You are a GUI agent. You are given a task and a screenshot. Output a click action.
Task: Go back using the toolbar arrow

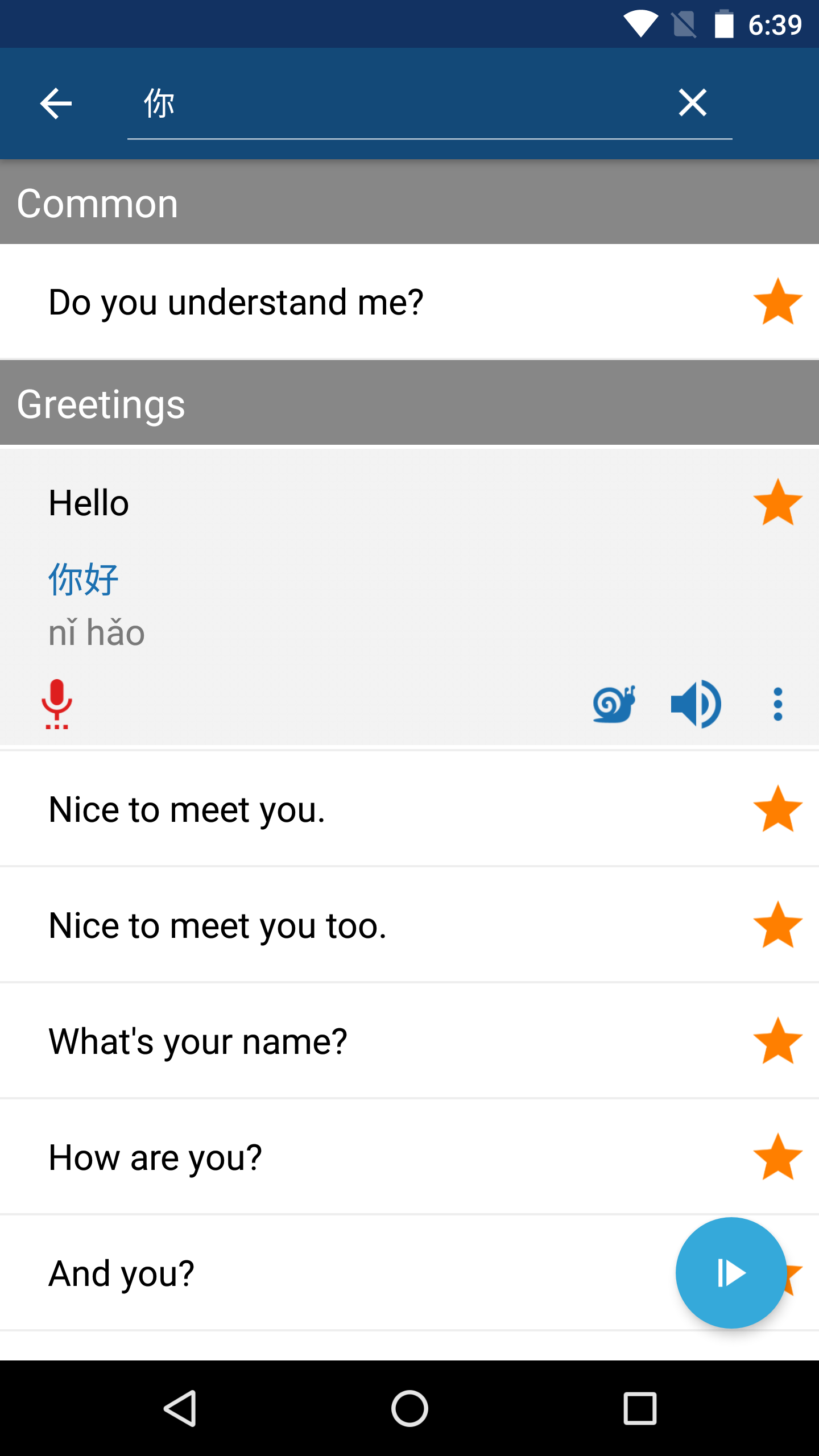pos(56,104)
